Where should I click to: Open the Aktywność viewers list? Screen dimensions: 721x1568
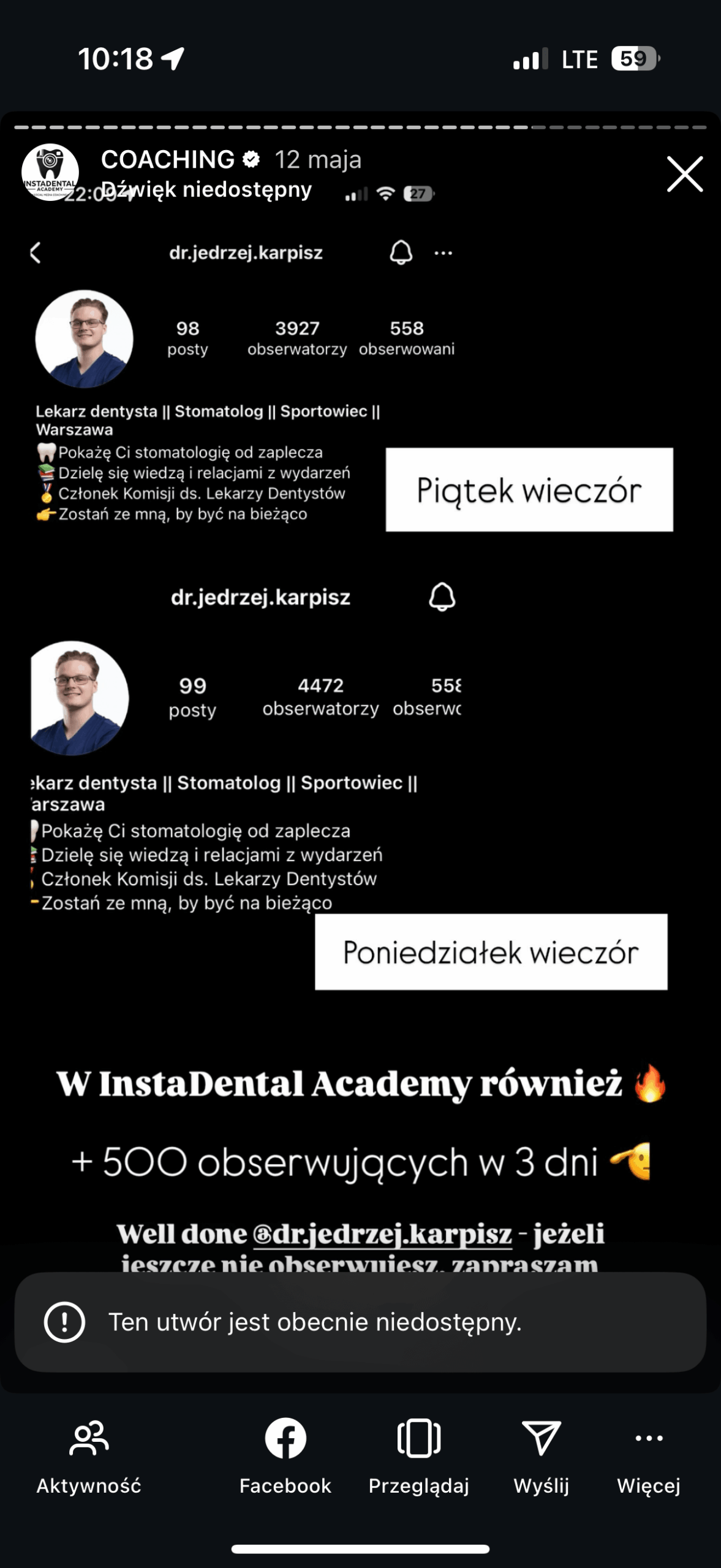(x=89, y=1456)
